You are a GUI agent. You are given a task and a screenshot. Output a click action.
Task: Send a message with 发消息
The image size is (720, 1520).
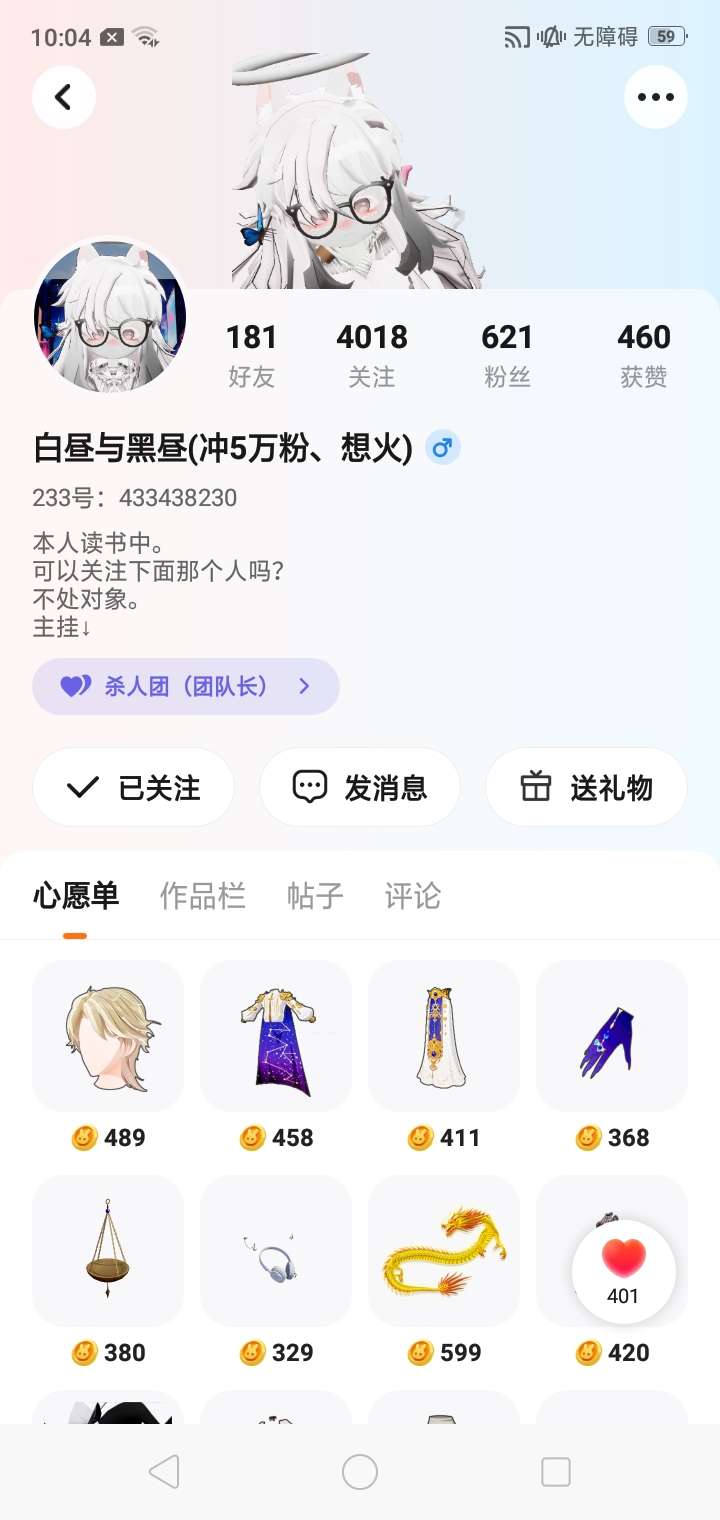[x=360, y=787]
